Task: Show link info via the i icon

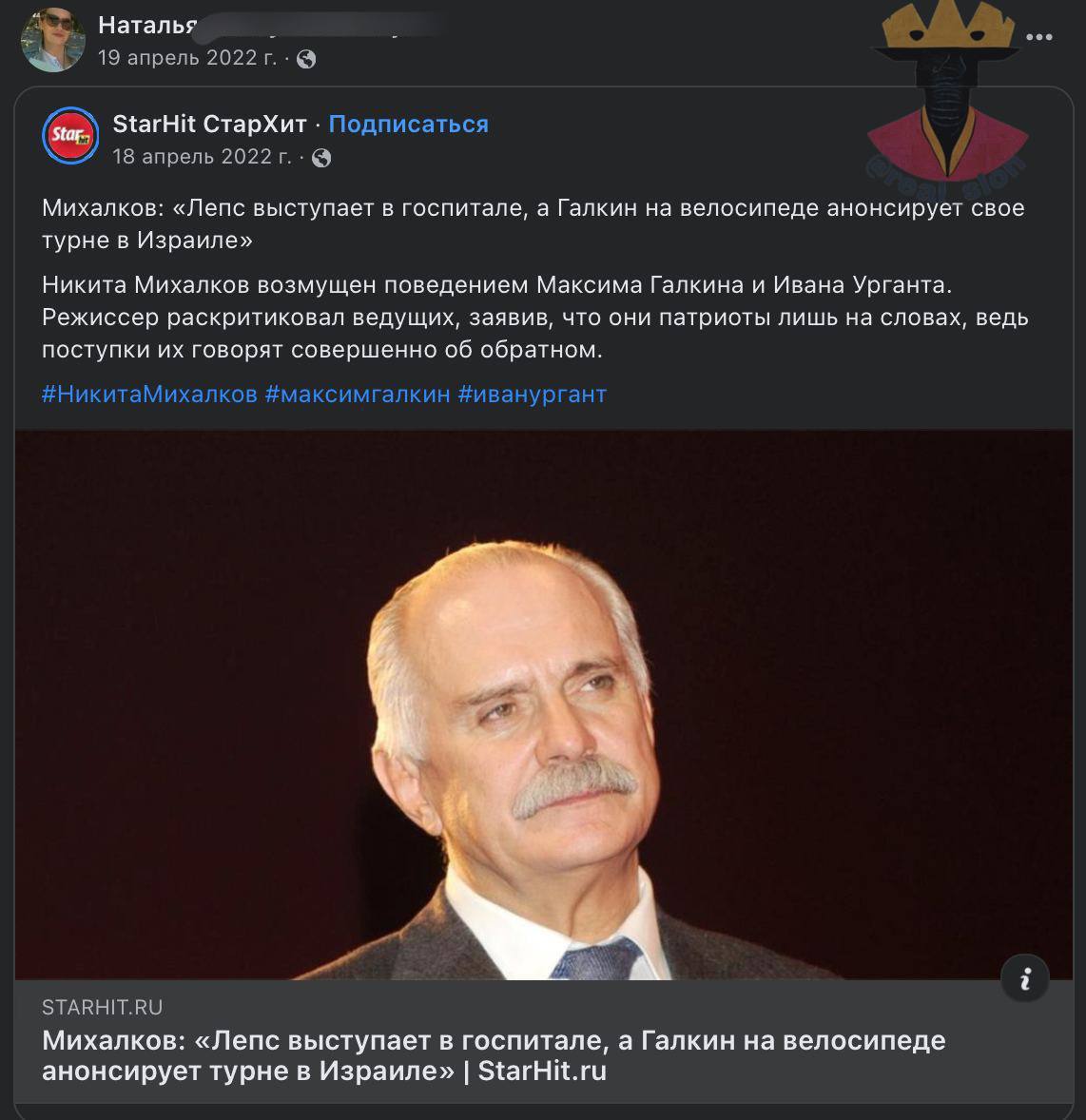Action: (x=1024, y=978)
